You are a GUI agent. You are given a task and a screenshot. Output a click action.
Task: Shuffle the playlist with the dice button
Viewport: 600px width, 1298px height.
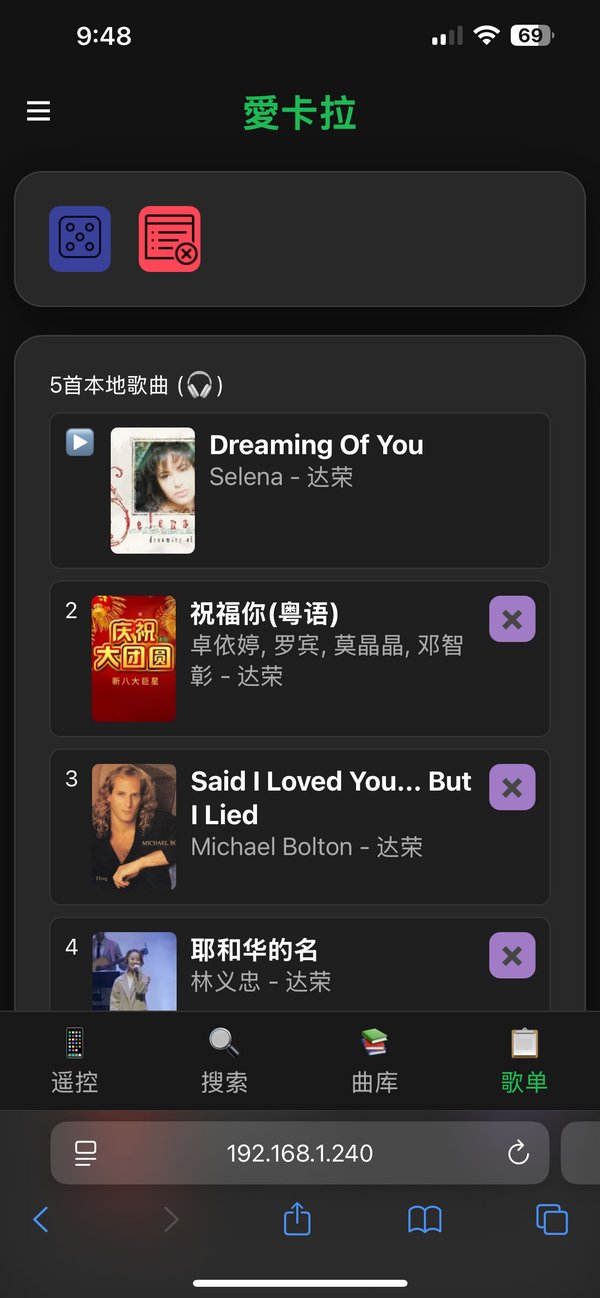click(80, 239)
